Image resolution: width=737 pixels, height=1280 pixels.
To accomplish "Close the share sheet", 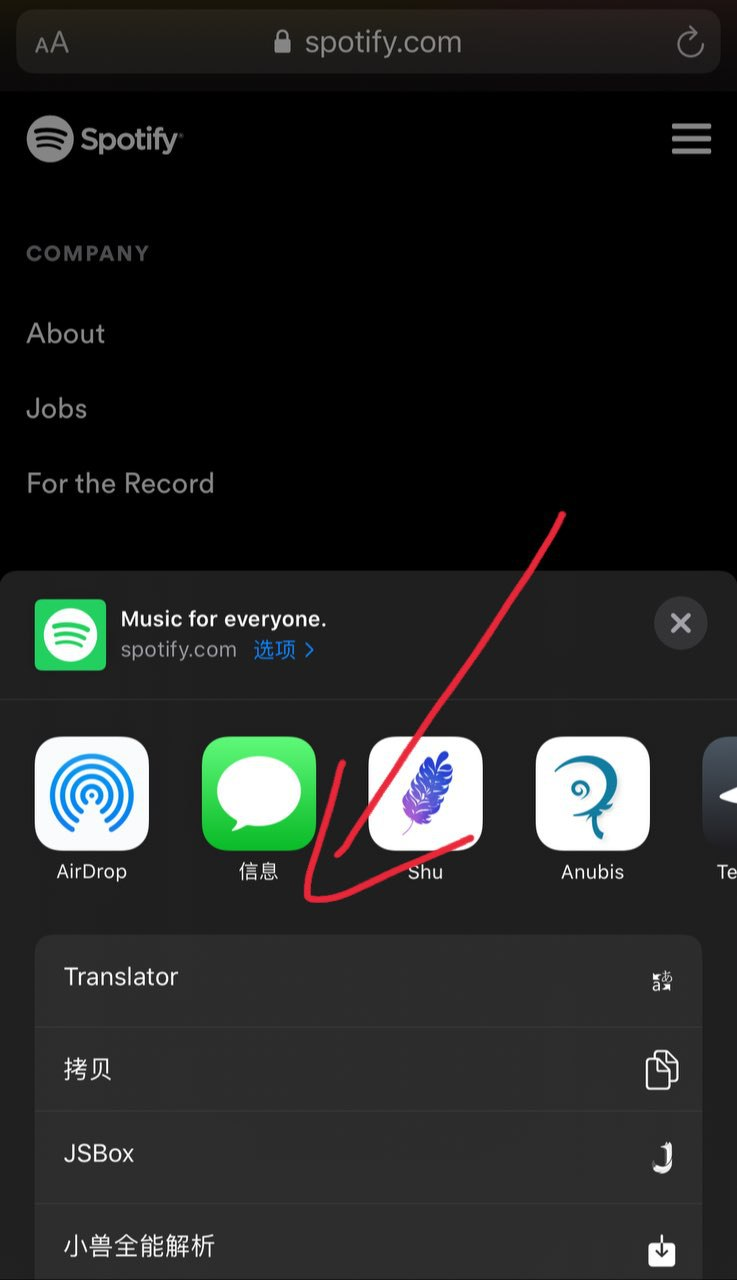I will pos(680,624).
